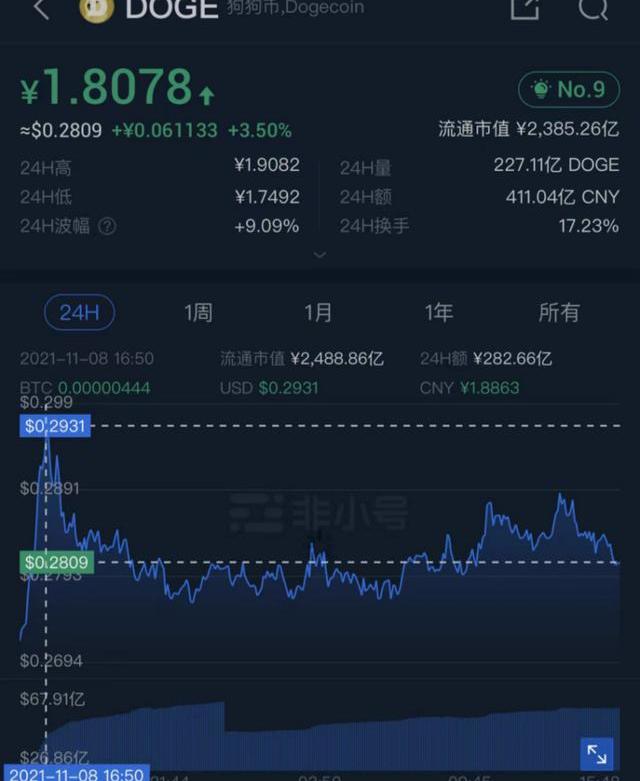Select the 24H chart range
This screenshot has width=640, height=781.
(x=79, y=312)
